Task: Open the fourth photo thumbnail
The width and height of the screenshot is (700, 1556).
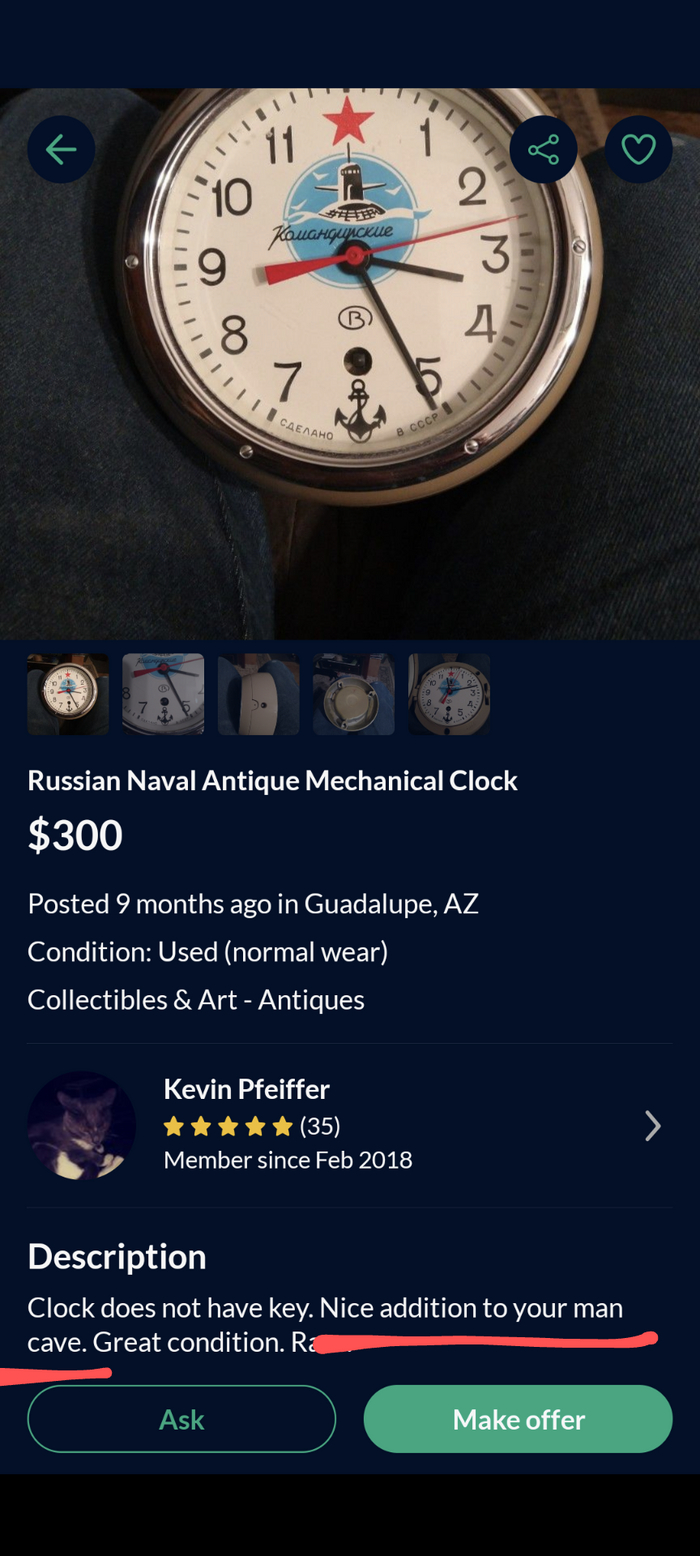Action: (353, 694)
